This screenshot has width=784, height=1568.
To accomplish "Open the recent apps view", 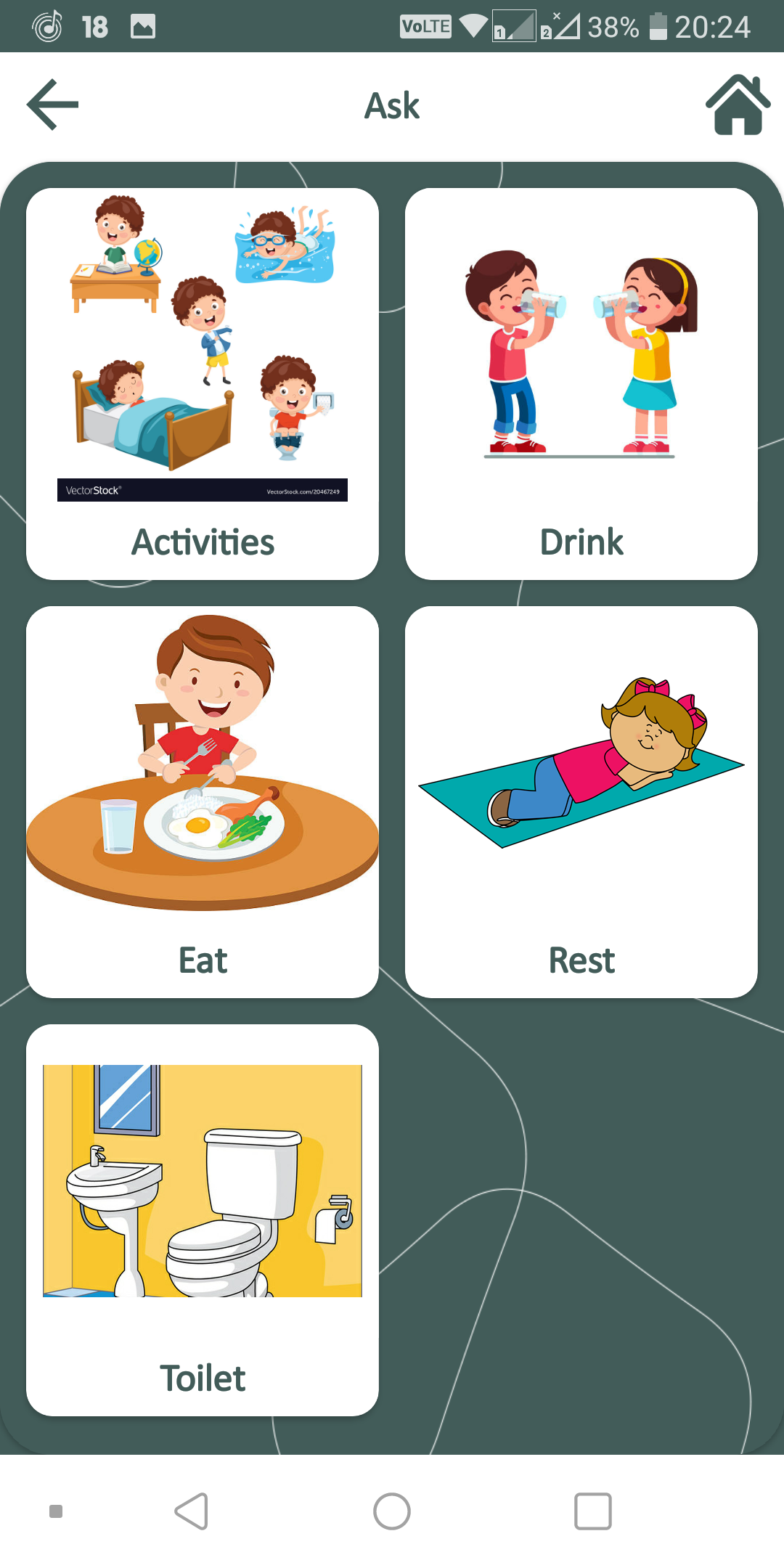I will tap(592, 1511).
